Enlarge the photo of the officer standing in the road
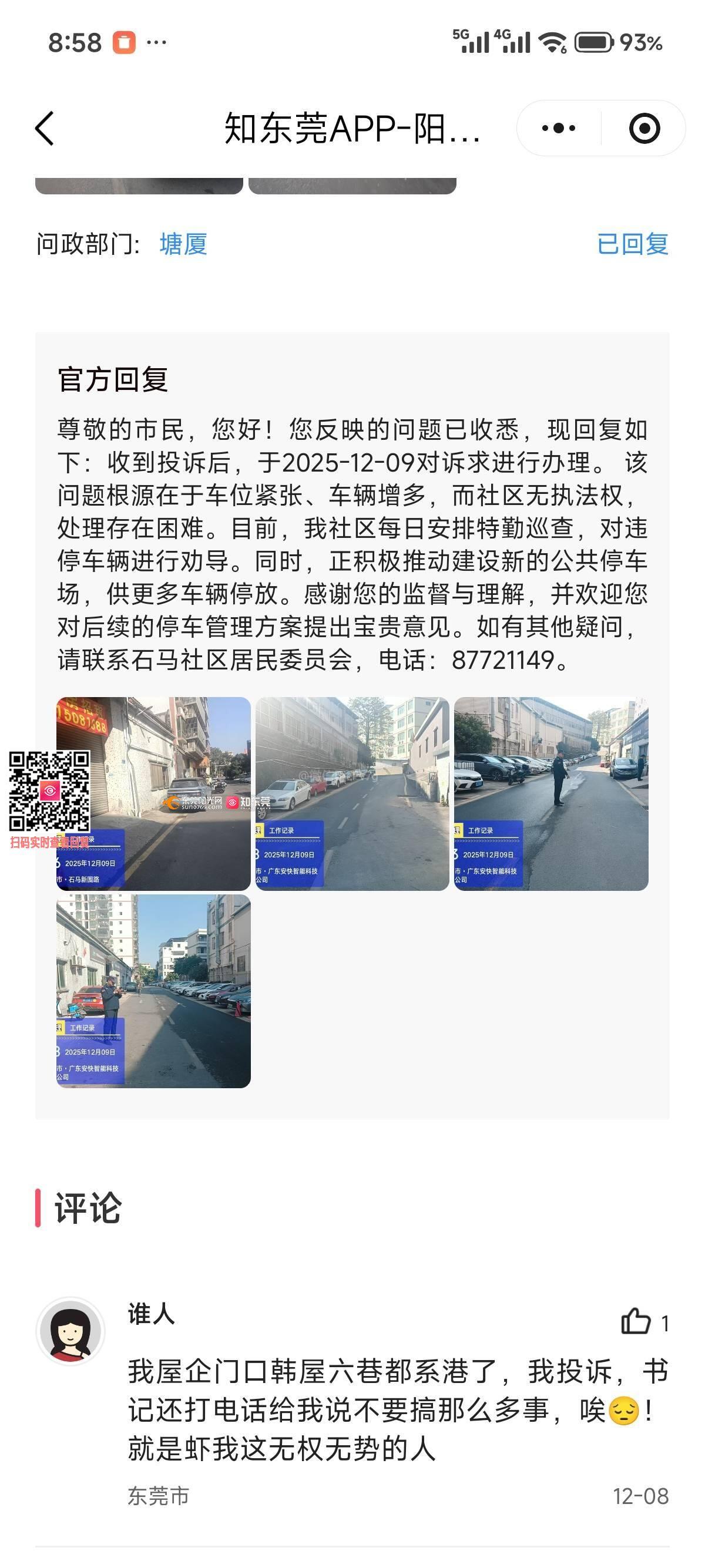705x1568 pixels. [x=551, y=793]
